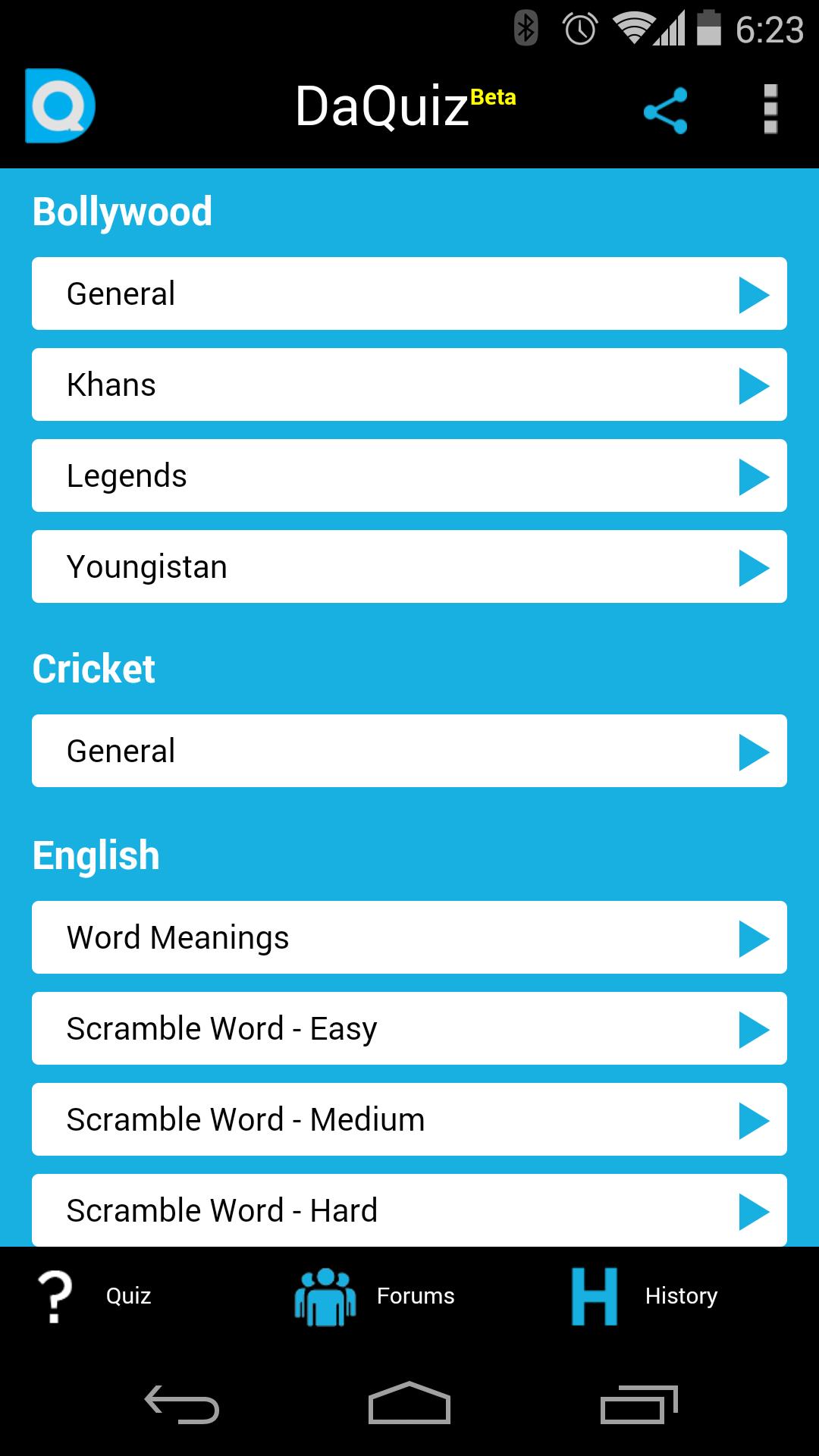The image size is (819, 1456).
Task: Tap the DaQuiz logo icon
Action: click(x=60, y=106)
